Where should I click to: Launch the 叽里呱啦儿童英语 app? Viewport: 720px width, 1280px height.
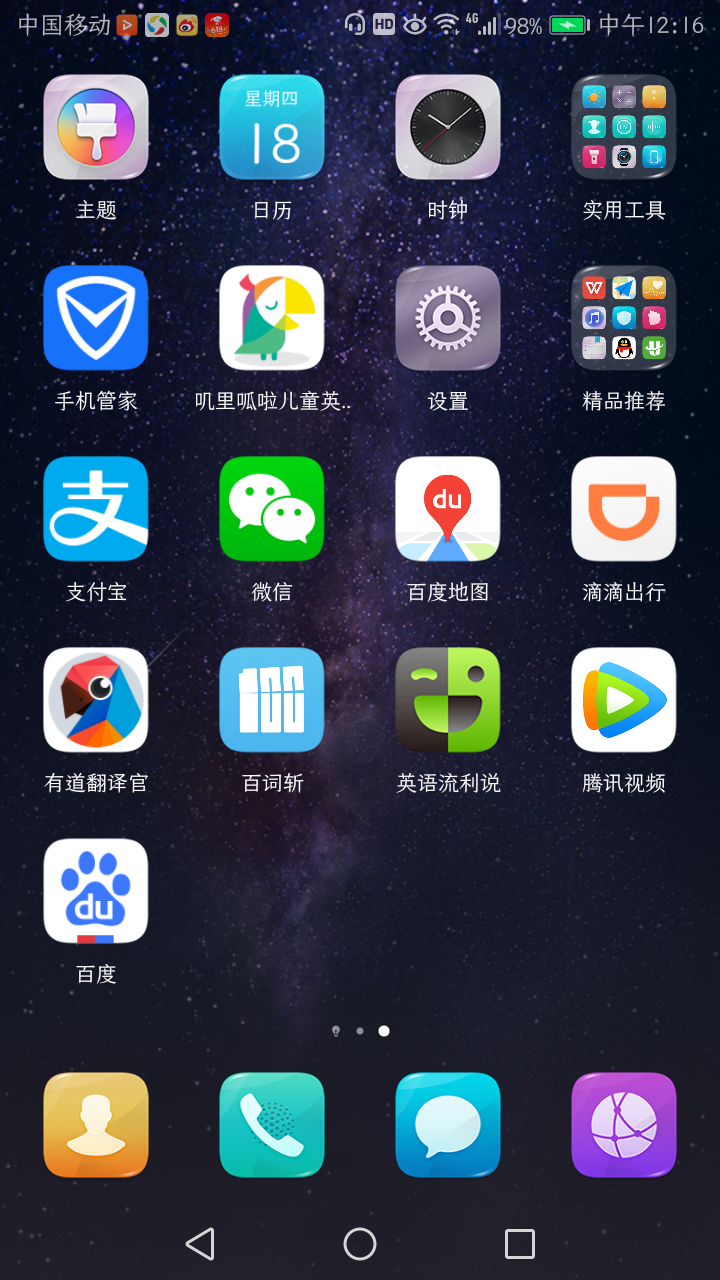272,318
